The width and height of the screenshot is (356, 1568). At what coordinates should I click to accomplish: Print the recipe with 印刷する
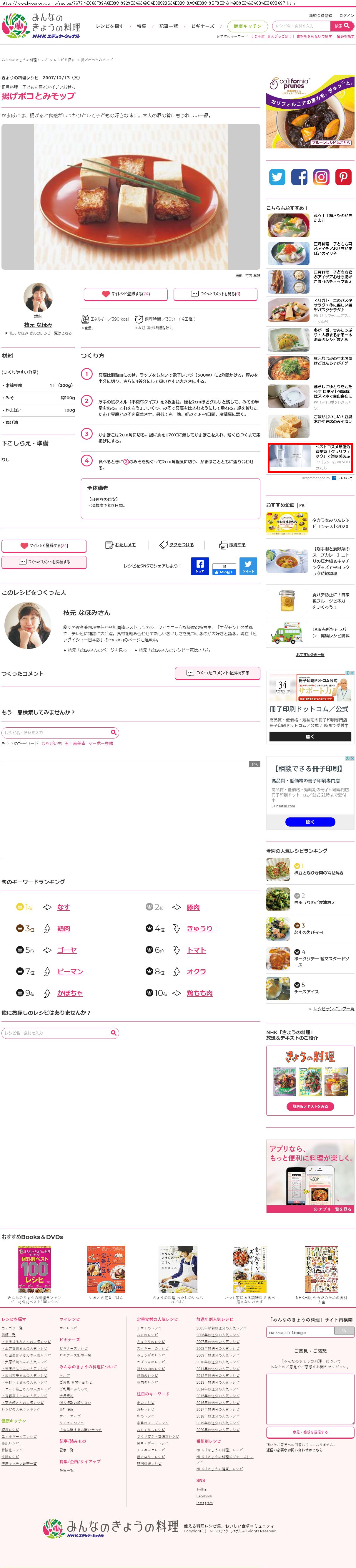pos(232,545)
